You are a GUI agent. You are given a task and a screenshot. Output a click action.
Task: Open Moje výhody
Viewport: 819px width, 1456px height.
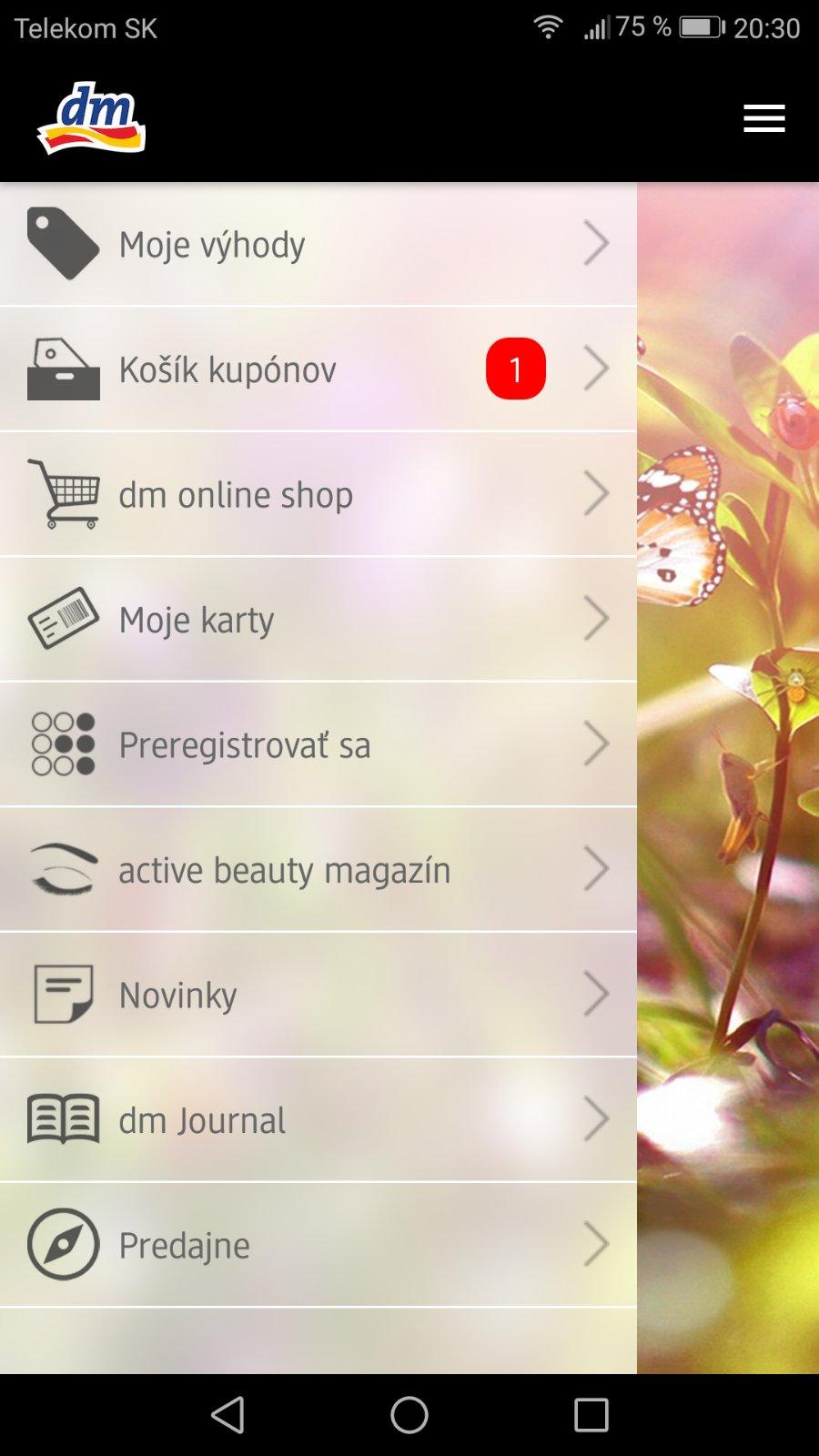pos(318,244)
